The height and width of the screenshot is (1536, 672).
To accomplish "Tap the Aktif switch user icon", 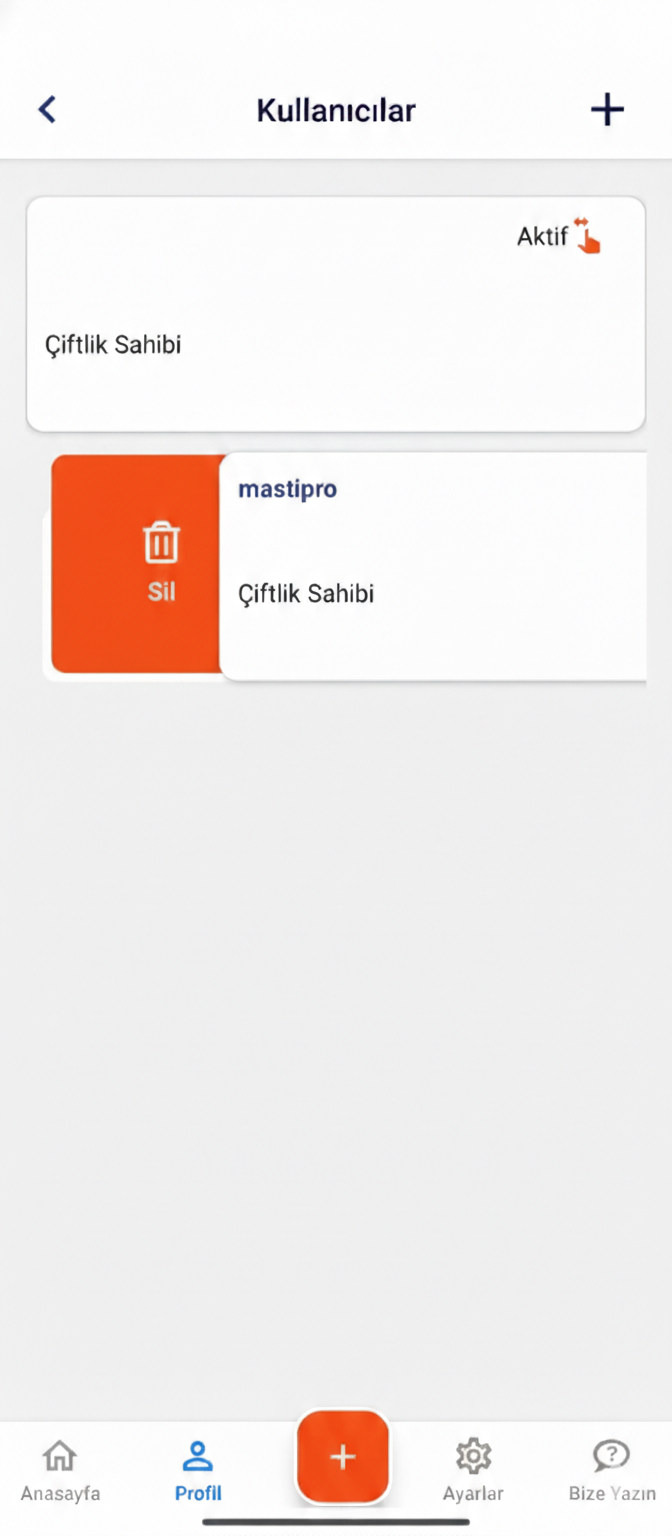I will [x=587, y=236].
